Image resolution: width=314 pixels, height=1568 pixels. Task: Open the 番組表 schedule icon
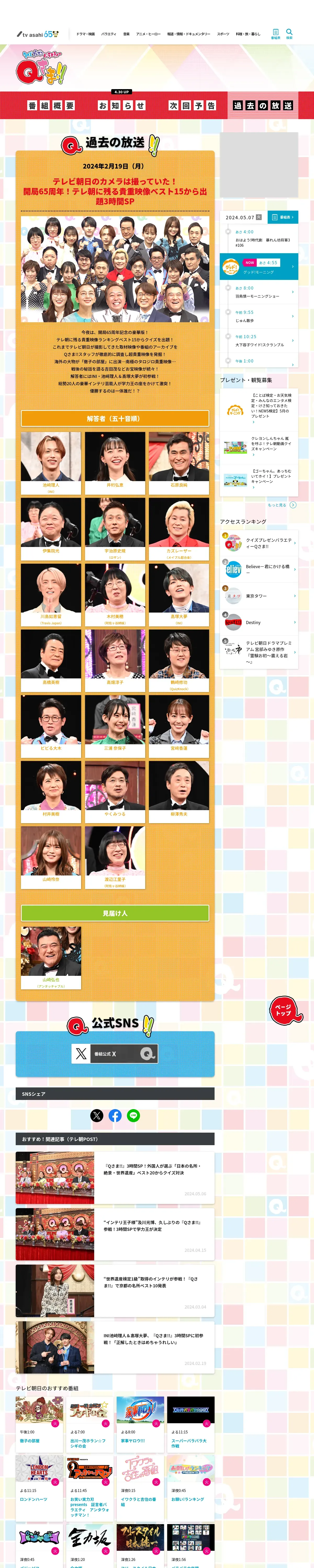pos(276,33)
